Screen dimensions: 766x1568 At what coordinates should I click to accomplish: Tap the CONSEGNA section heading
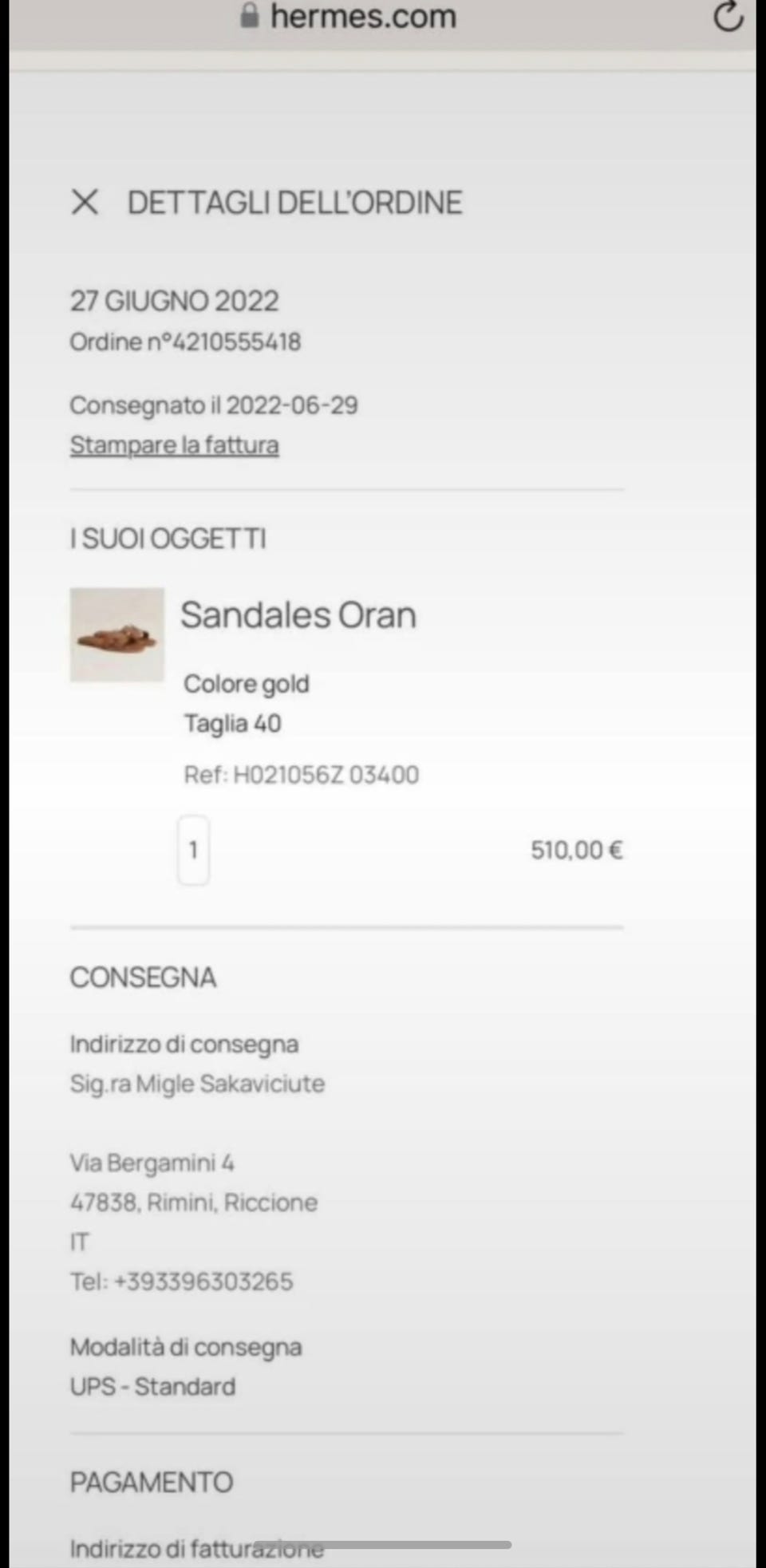(143, 977)
